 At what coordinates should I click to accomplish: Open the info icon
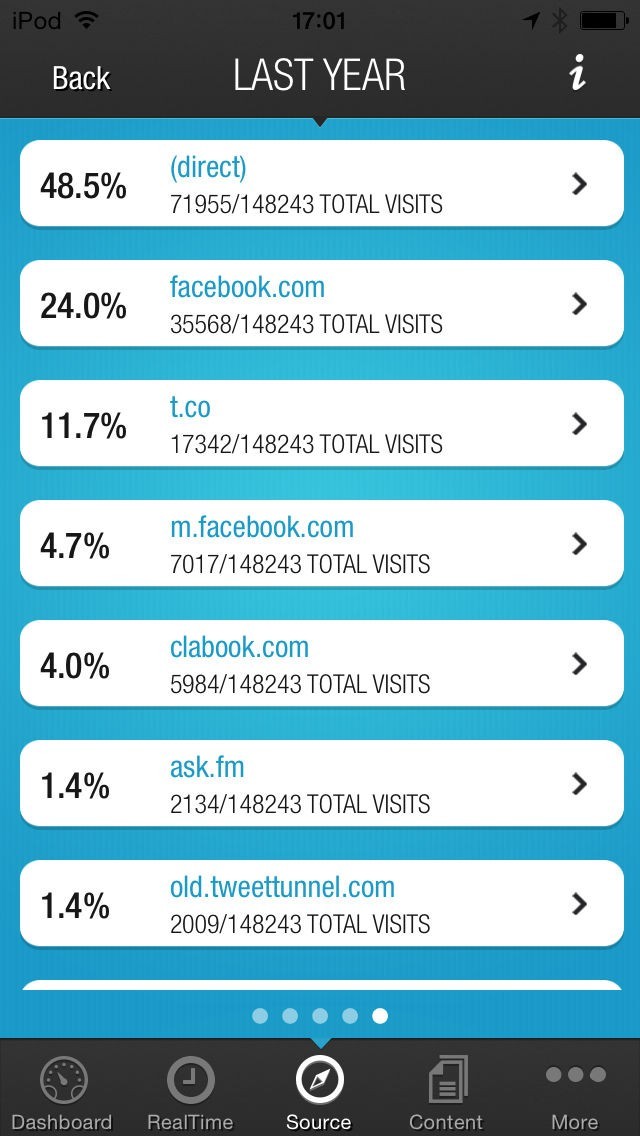click(577, 76)
